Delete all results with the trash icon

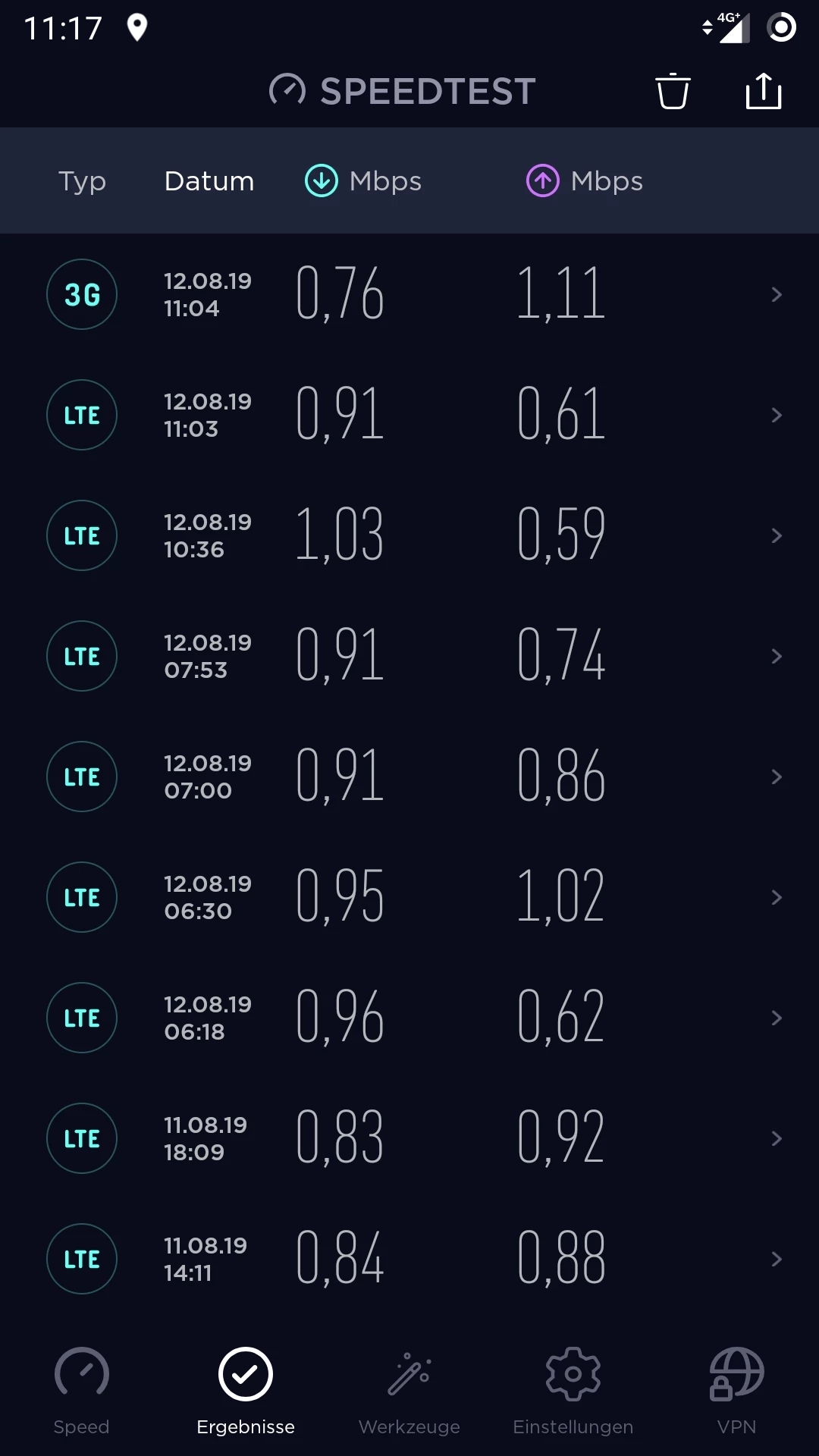(672, 92)
